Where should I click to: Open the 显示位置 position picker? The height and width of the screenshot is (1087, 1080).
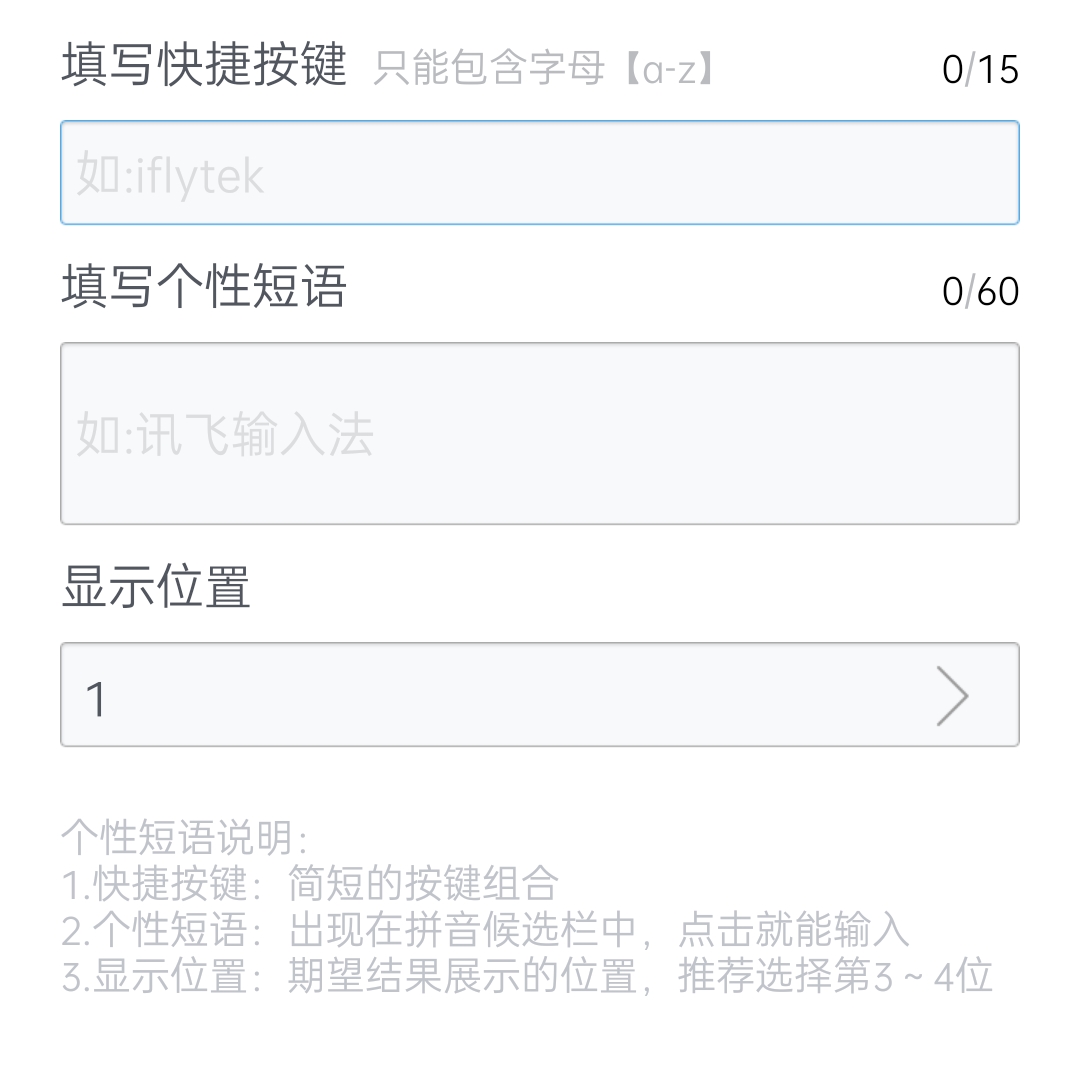click(x=540, y=695)
